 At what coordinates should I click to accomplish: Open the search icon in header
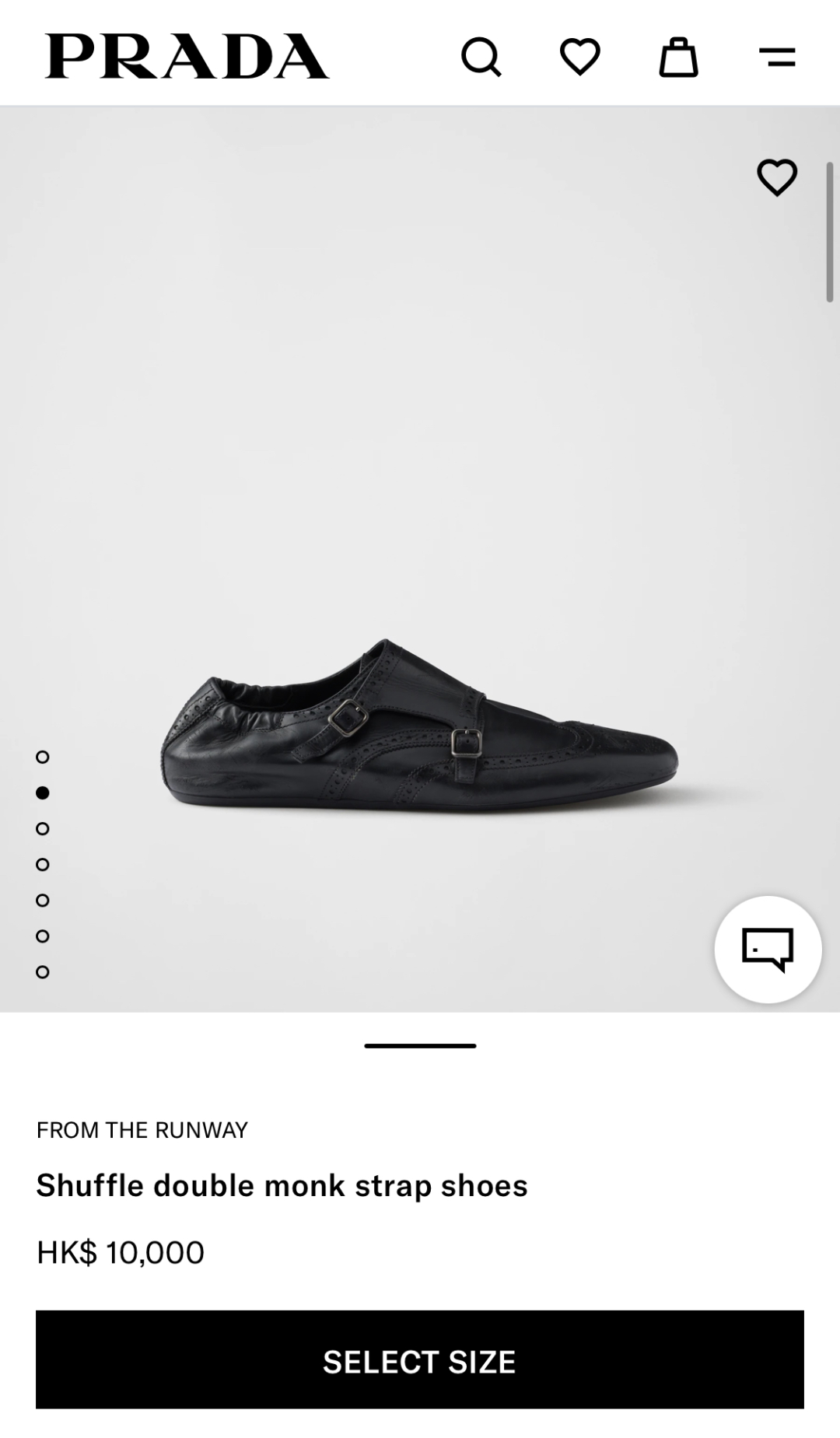(481, 58)
